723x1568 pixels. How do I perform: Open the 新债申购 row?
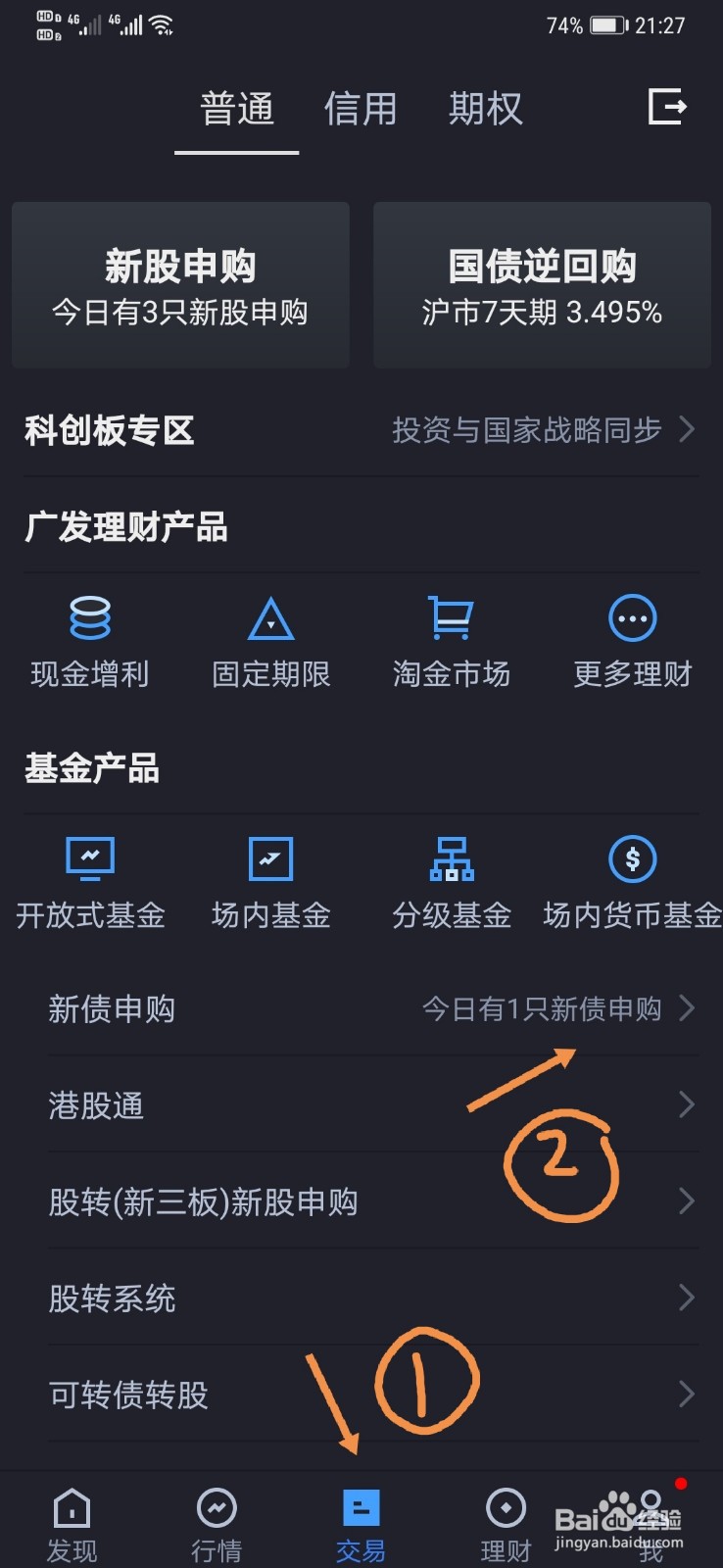[373, 1008]
